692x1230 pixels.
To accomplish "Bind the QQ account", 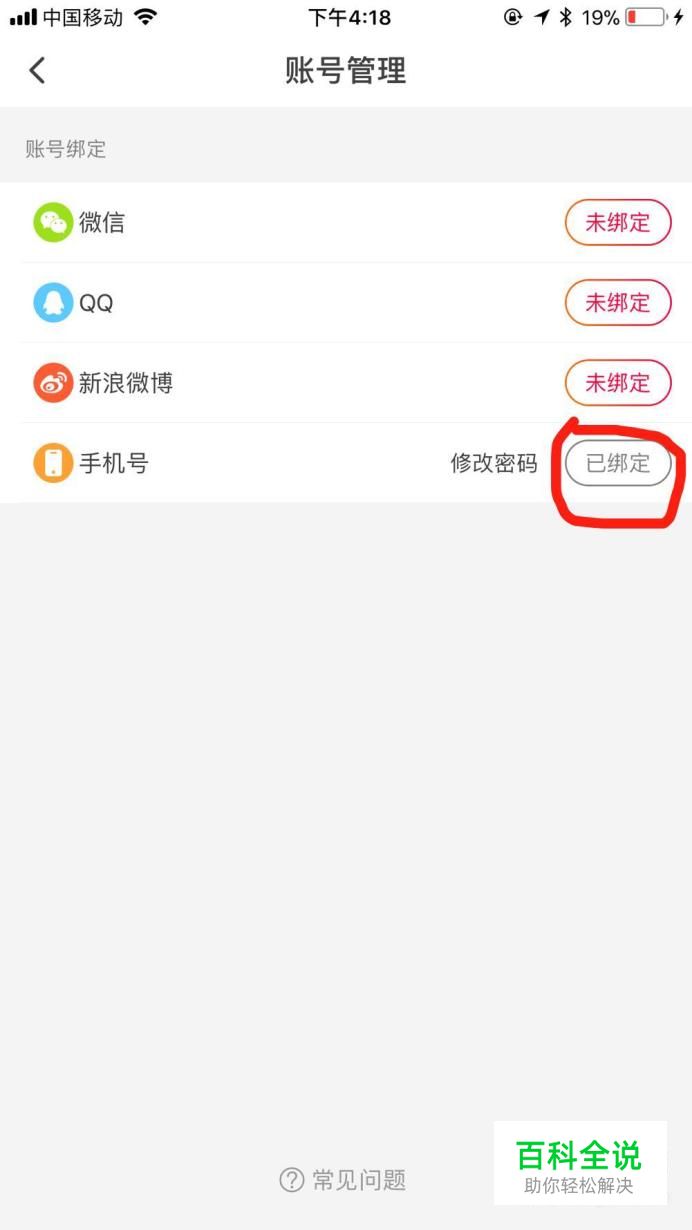I will (617, 303).
